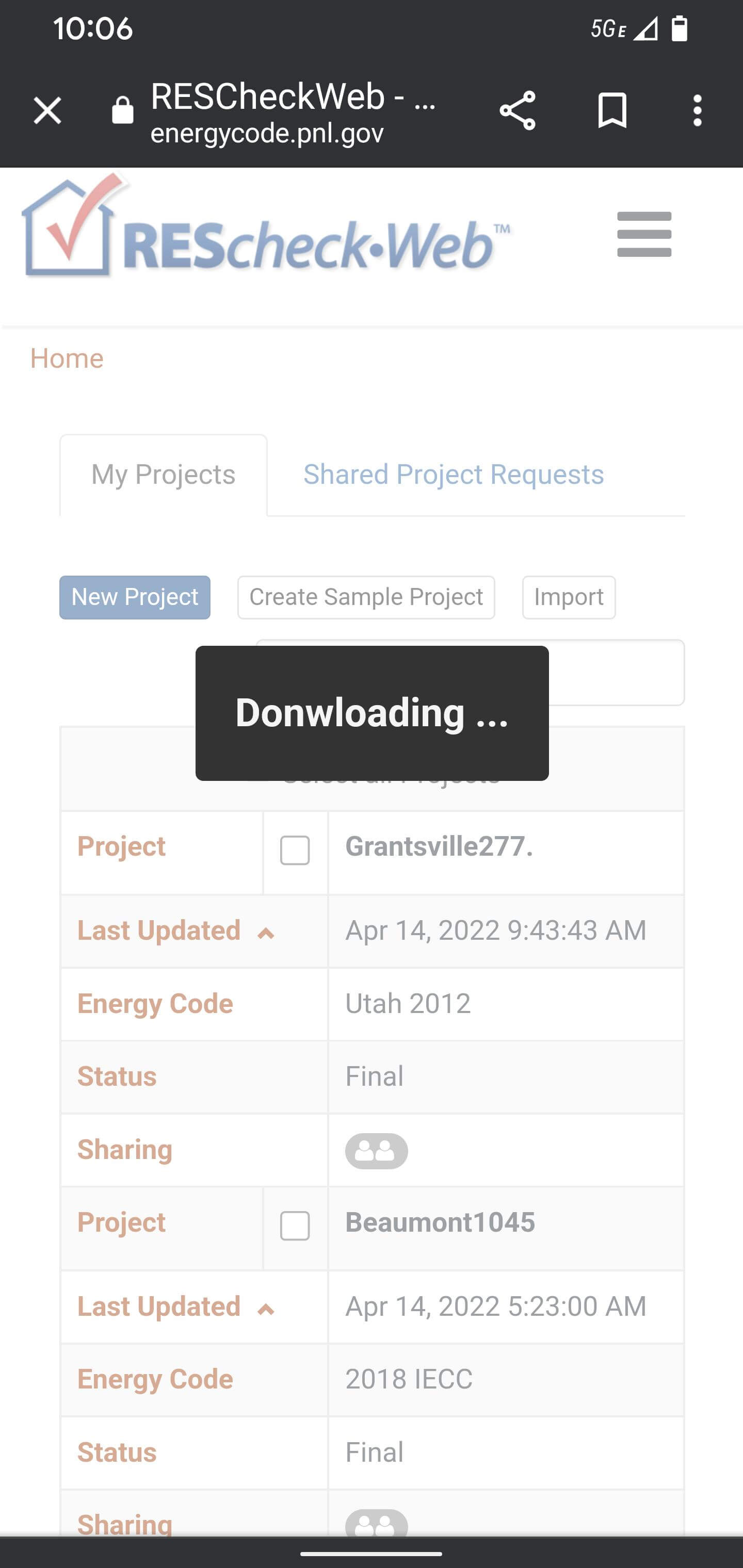Check the Grantsville277. project checkbox
The image size is (743, 1568).
[x=295, y=851]
